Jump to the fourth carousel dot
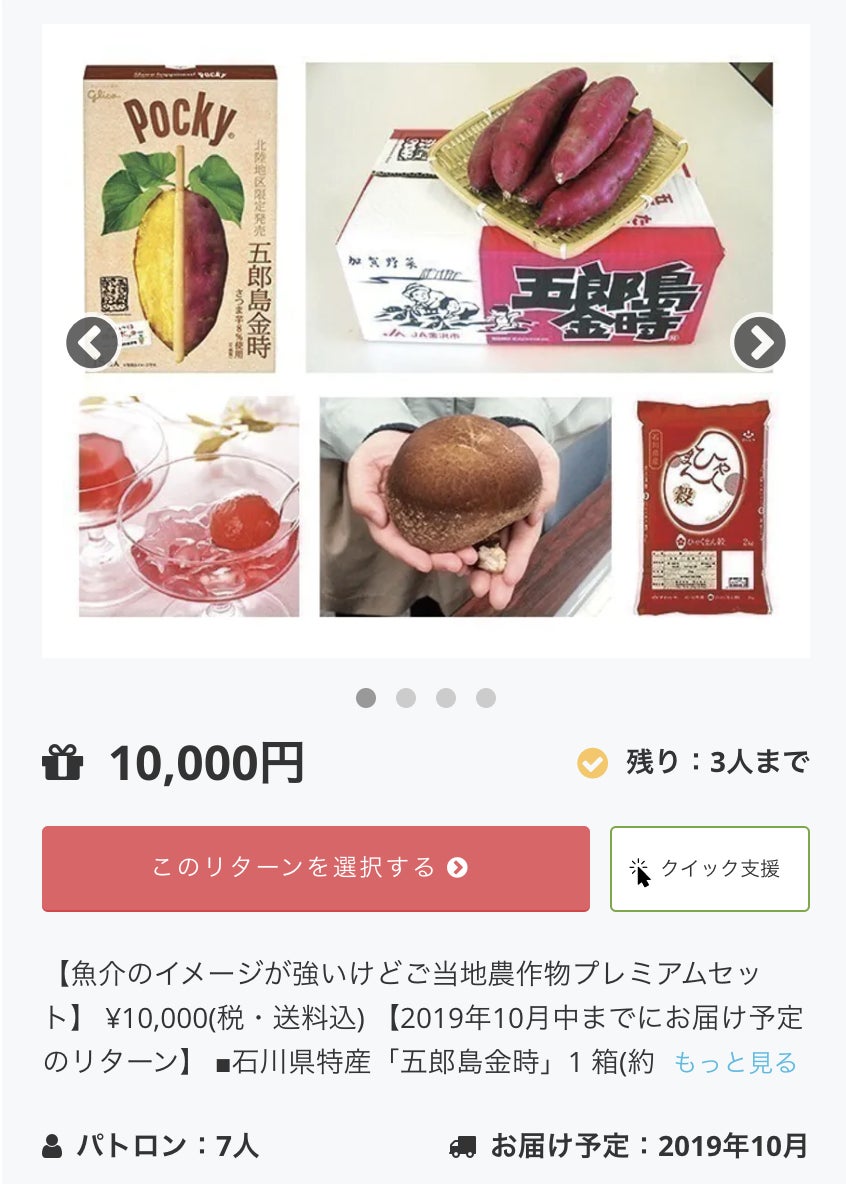 coord(486,698)
